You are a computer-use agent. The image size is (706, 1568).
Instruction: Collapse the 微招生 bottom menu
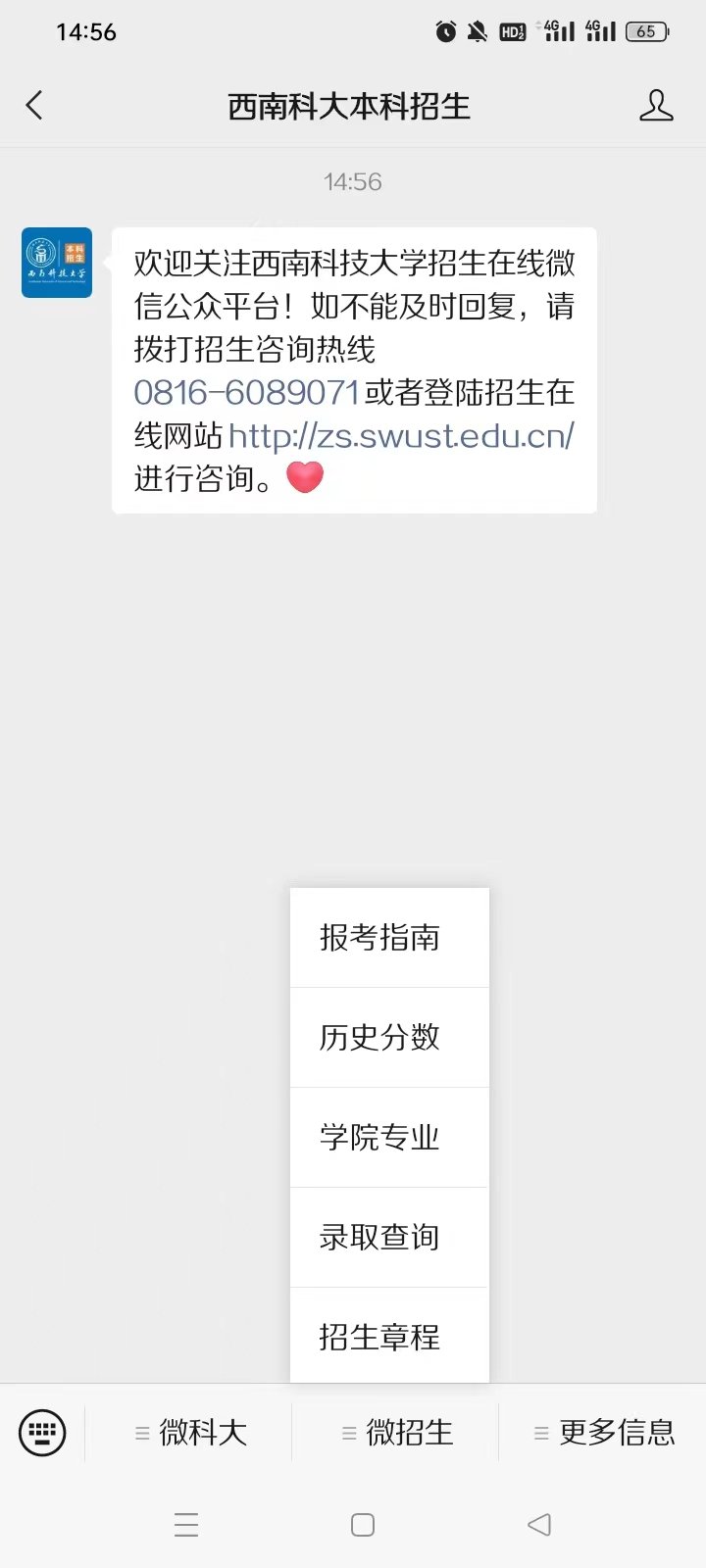pos(396,1433)
